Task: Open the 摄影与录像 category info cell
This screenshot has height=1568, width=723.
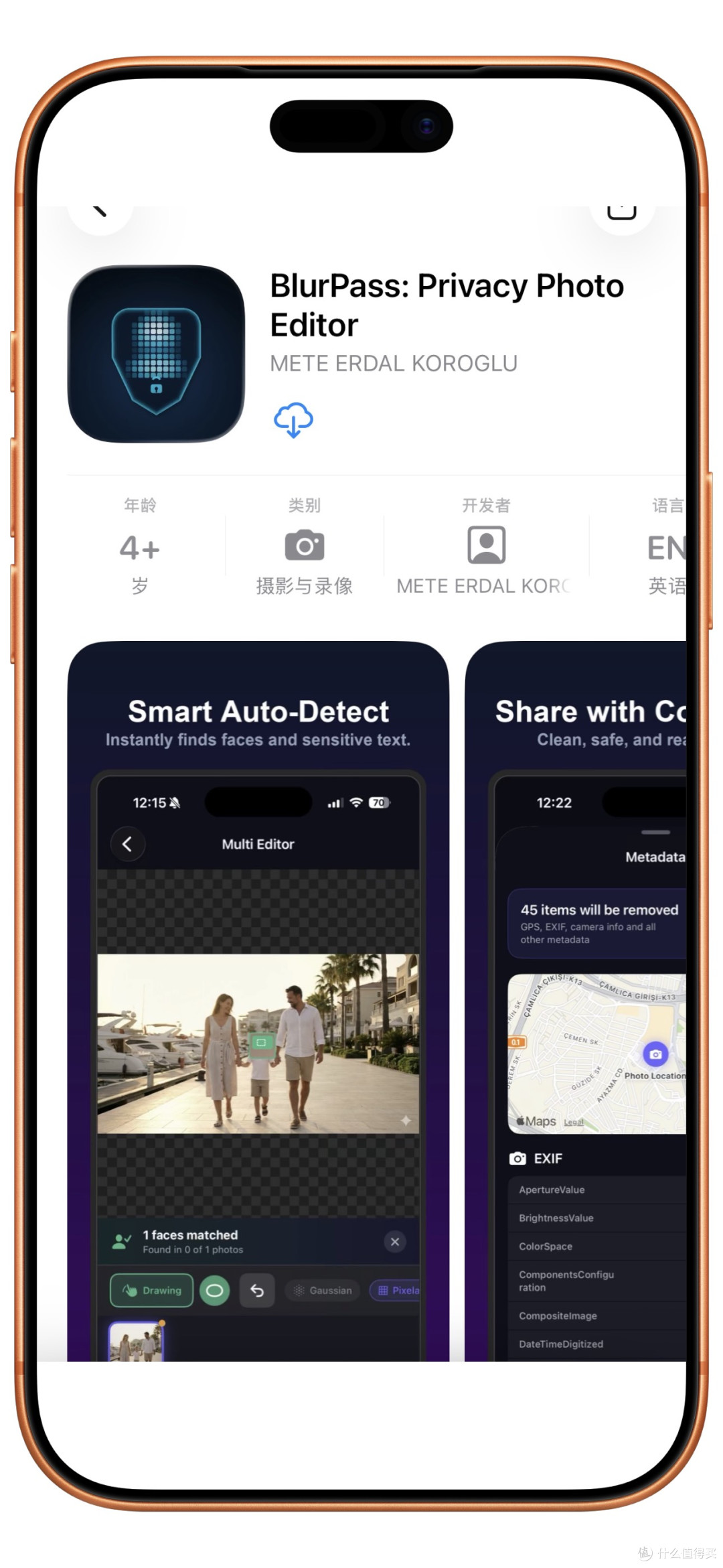Action: click(305, 546)
